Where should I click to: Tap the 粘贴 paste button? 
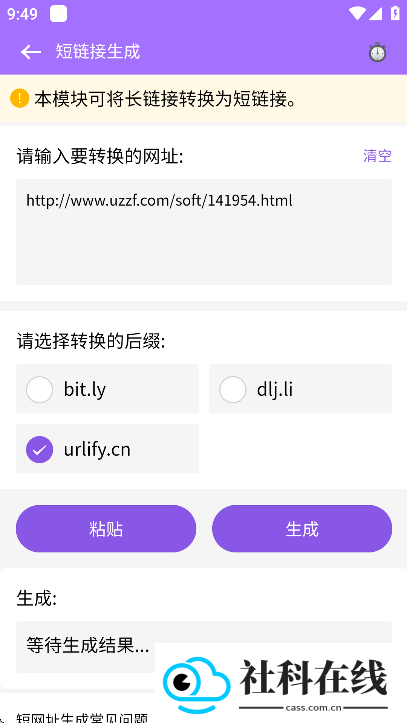pos(106,528)
